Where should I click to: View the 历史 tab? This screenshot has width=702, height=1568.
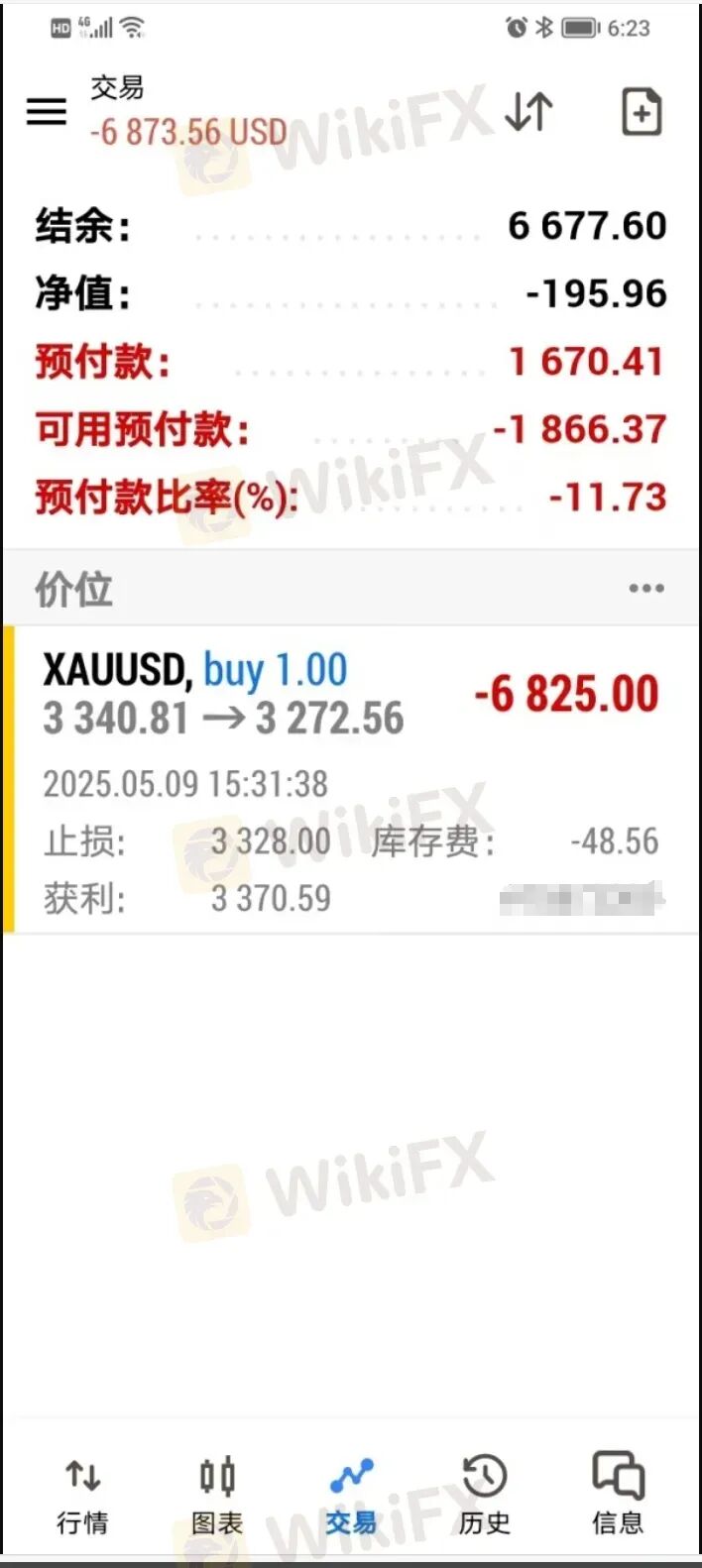pyautogui.click(x=485, y=1496)
